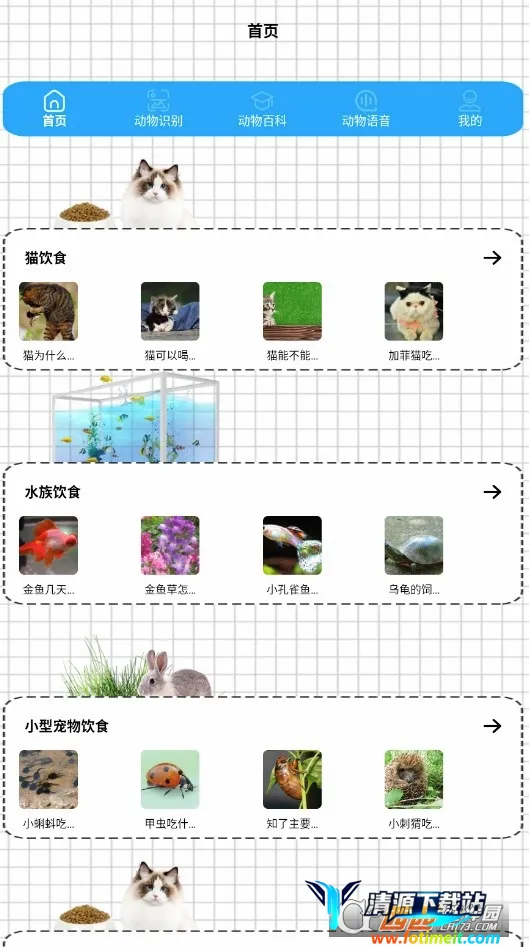The width and height of the screenshot is (529, 947).
Task: Go to the 动物语音 tab
Action: click(x=366, y=109)
